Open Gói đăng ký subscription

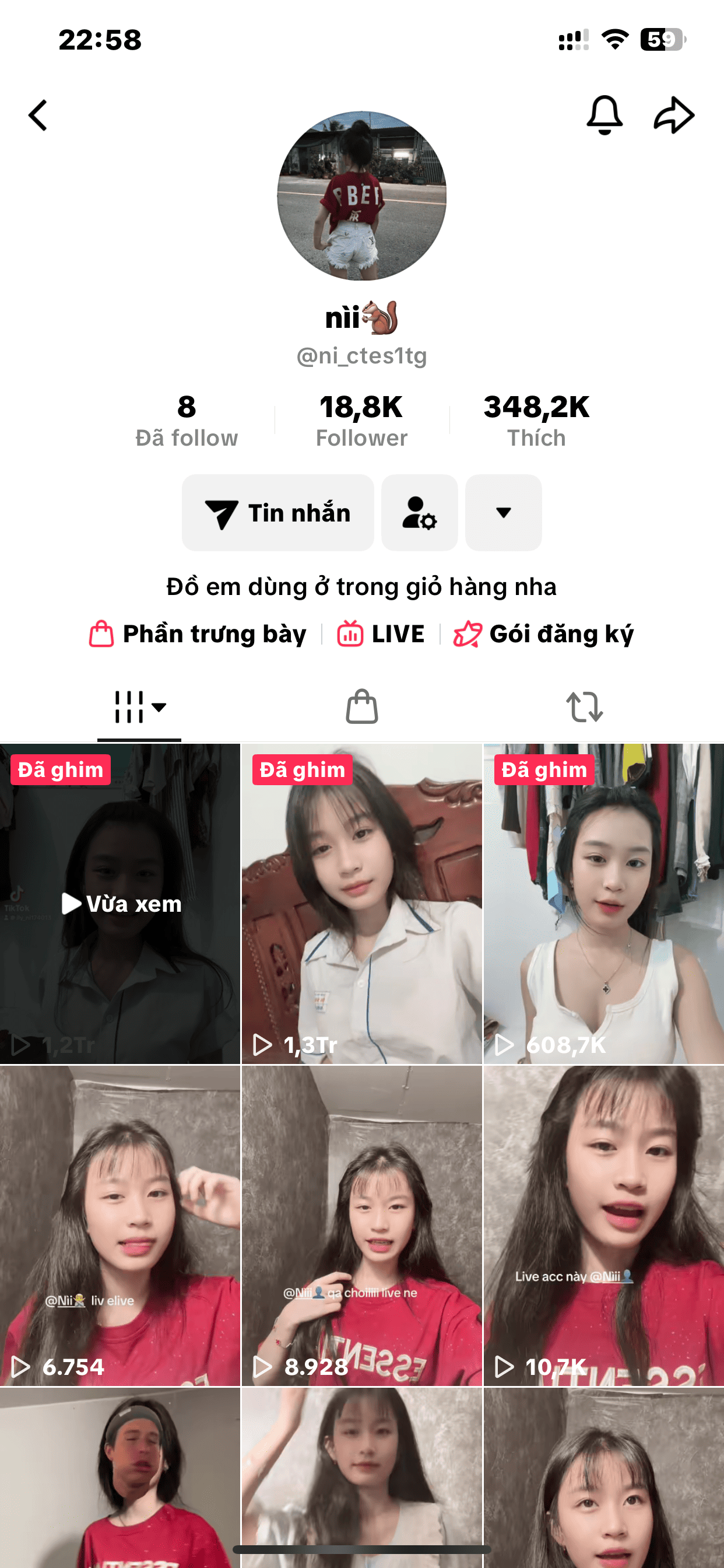point(544,633)
